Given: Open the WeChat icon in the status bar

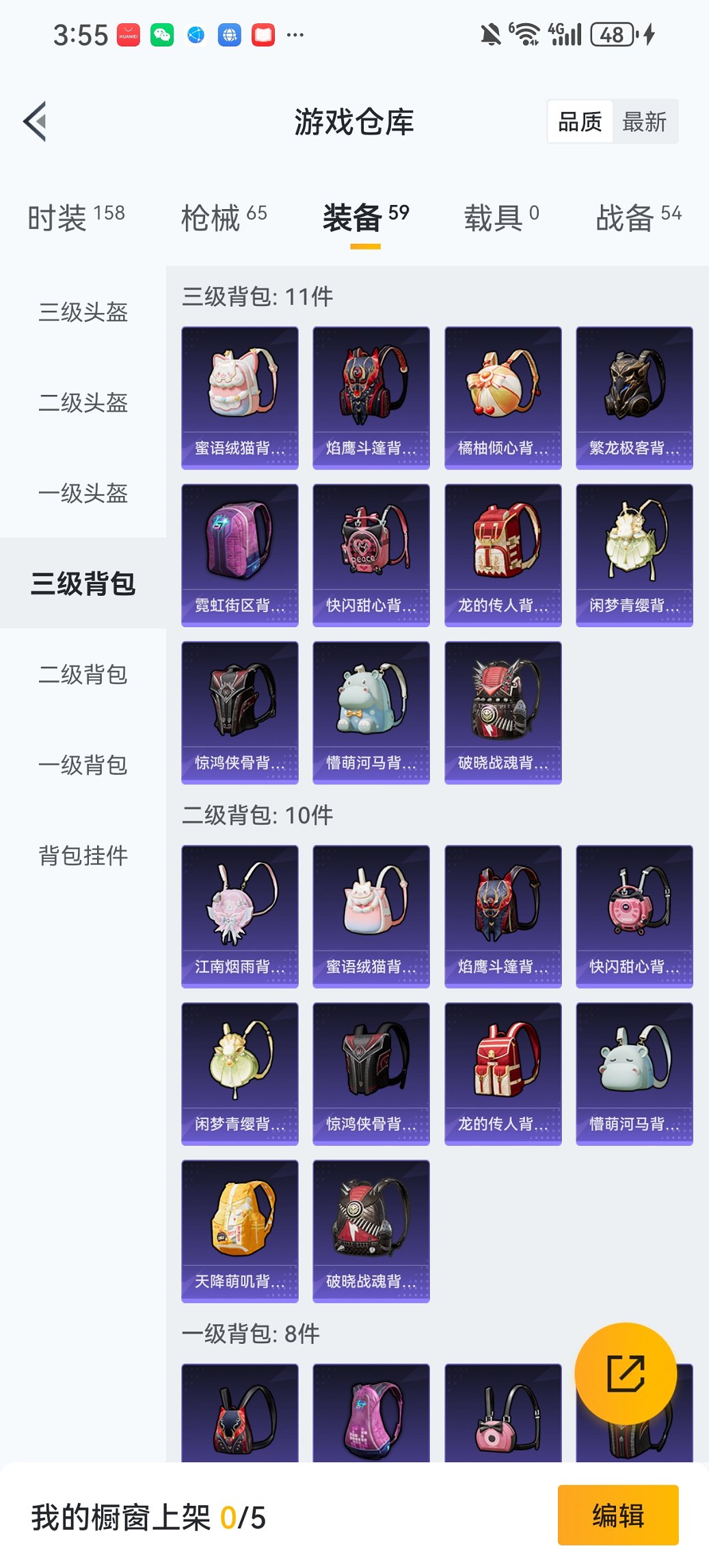Looking at the screenshot, I should click(x=162, y=33).
